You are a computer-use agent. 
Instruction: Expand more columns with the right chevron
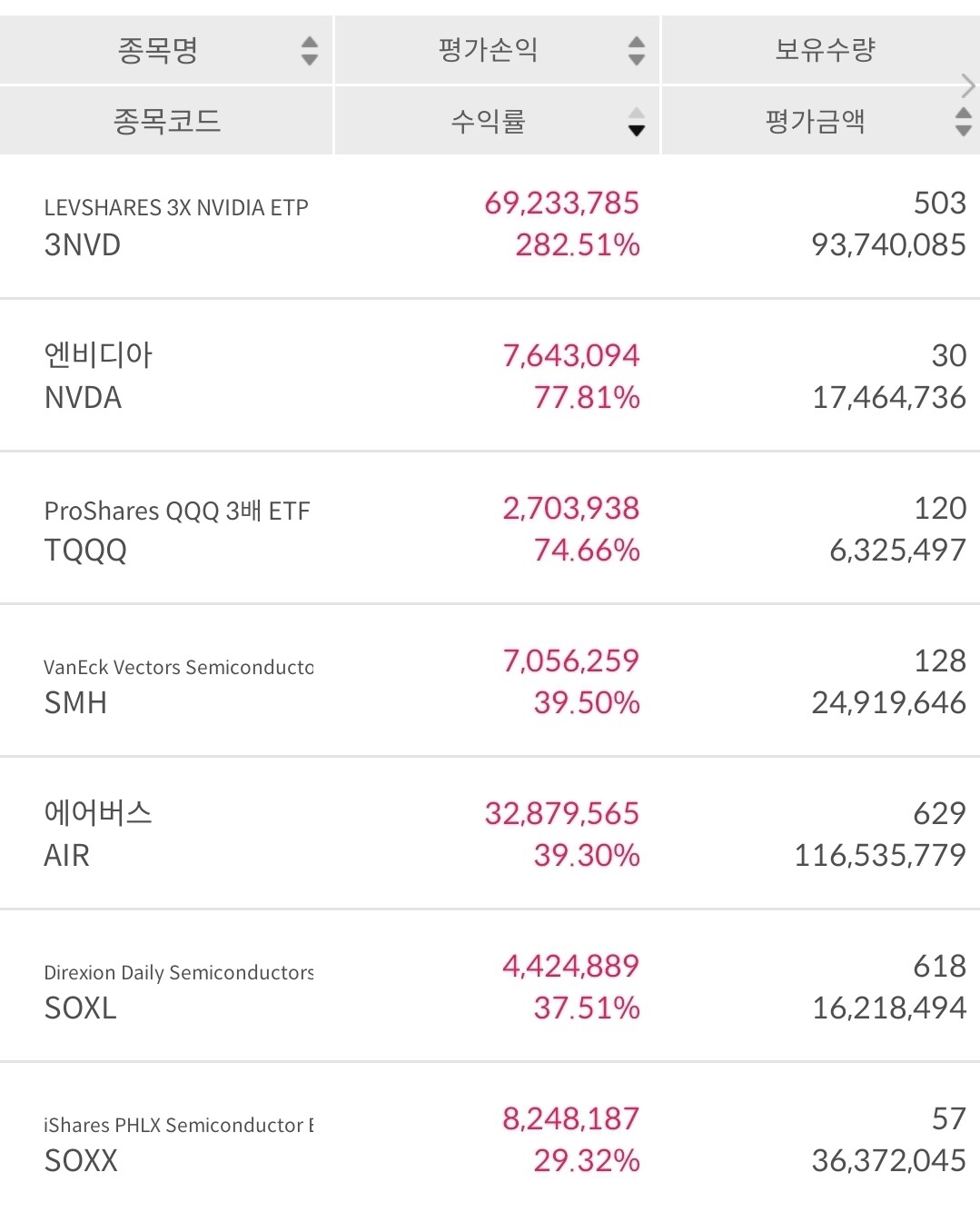[968, 85]
